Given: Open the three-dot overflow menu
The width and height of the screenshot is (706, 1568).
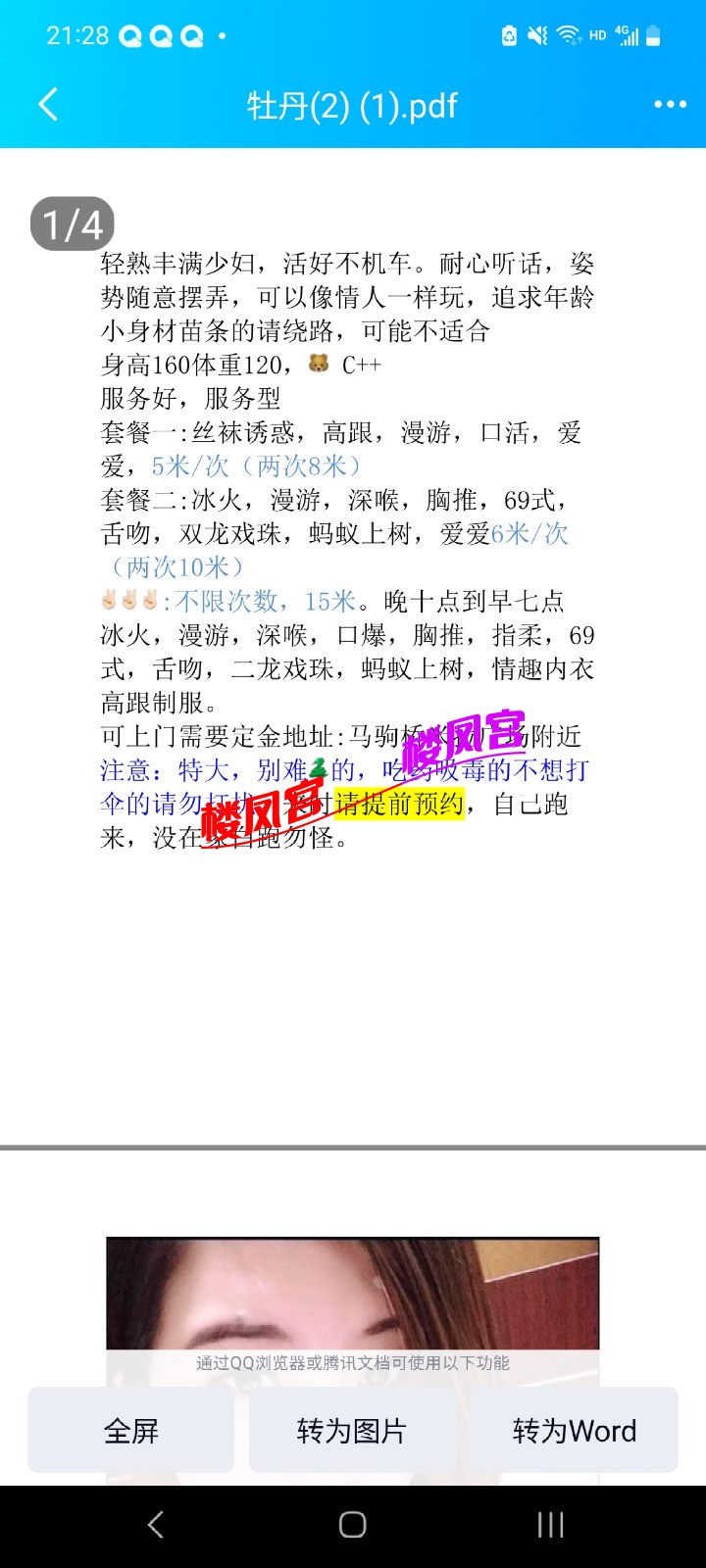Looking at the screenshot, I should 670,104.
